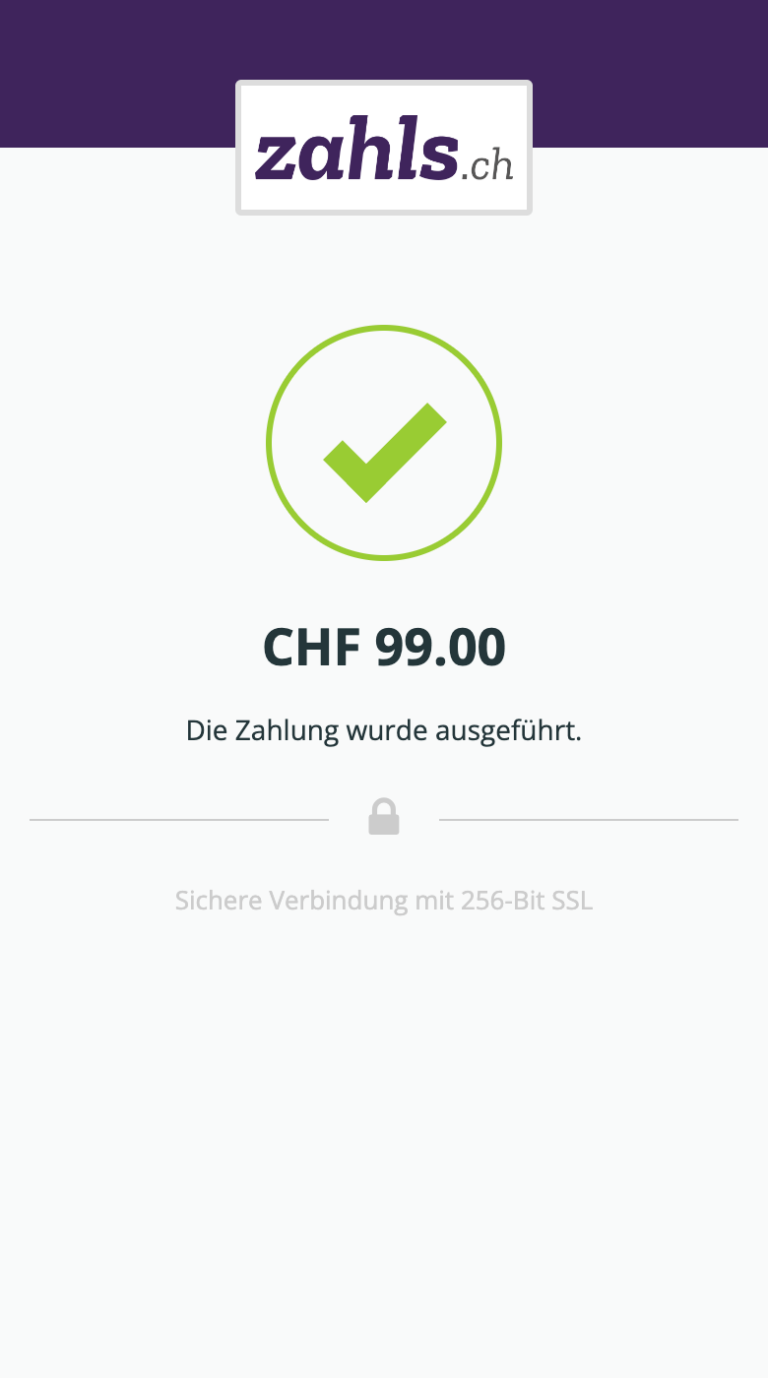
Task: Select the lock icon between divider lines
Action: coord(384,817)
